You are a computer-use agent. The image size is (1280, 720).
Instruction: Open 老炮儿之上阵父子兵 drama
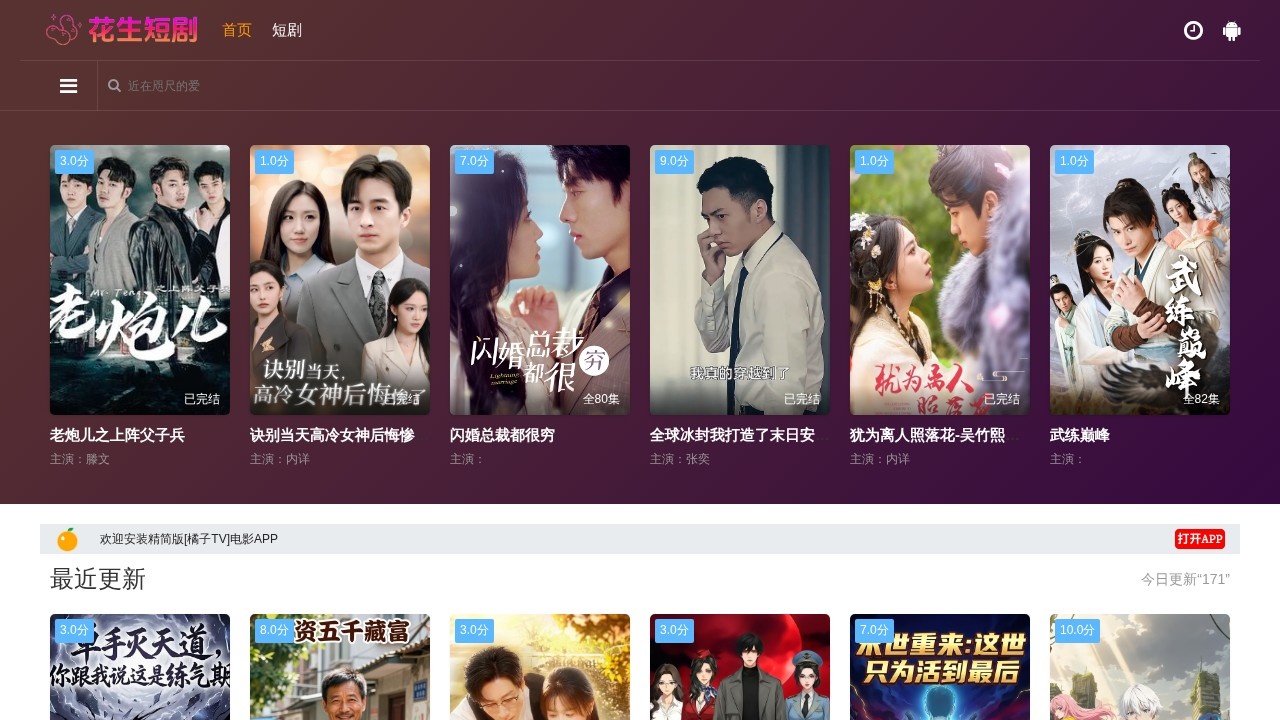click(140, 280)
